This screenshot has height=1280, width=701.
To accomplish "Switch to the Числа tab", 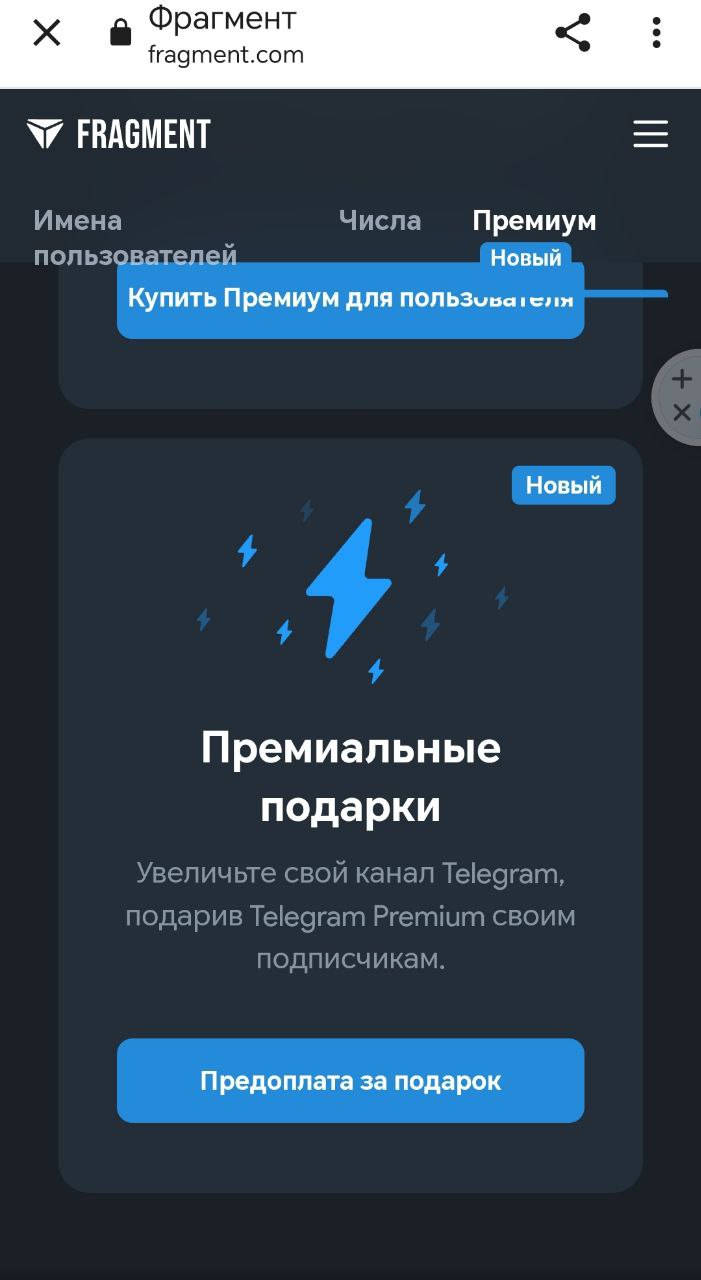I will (x=380, y=221).
